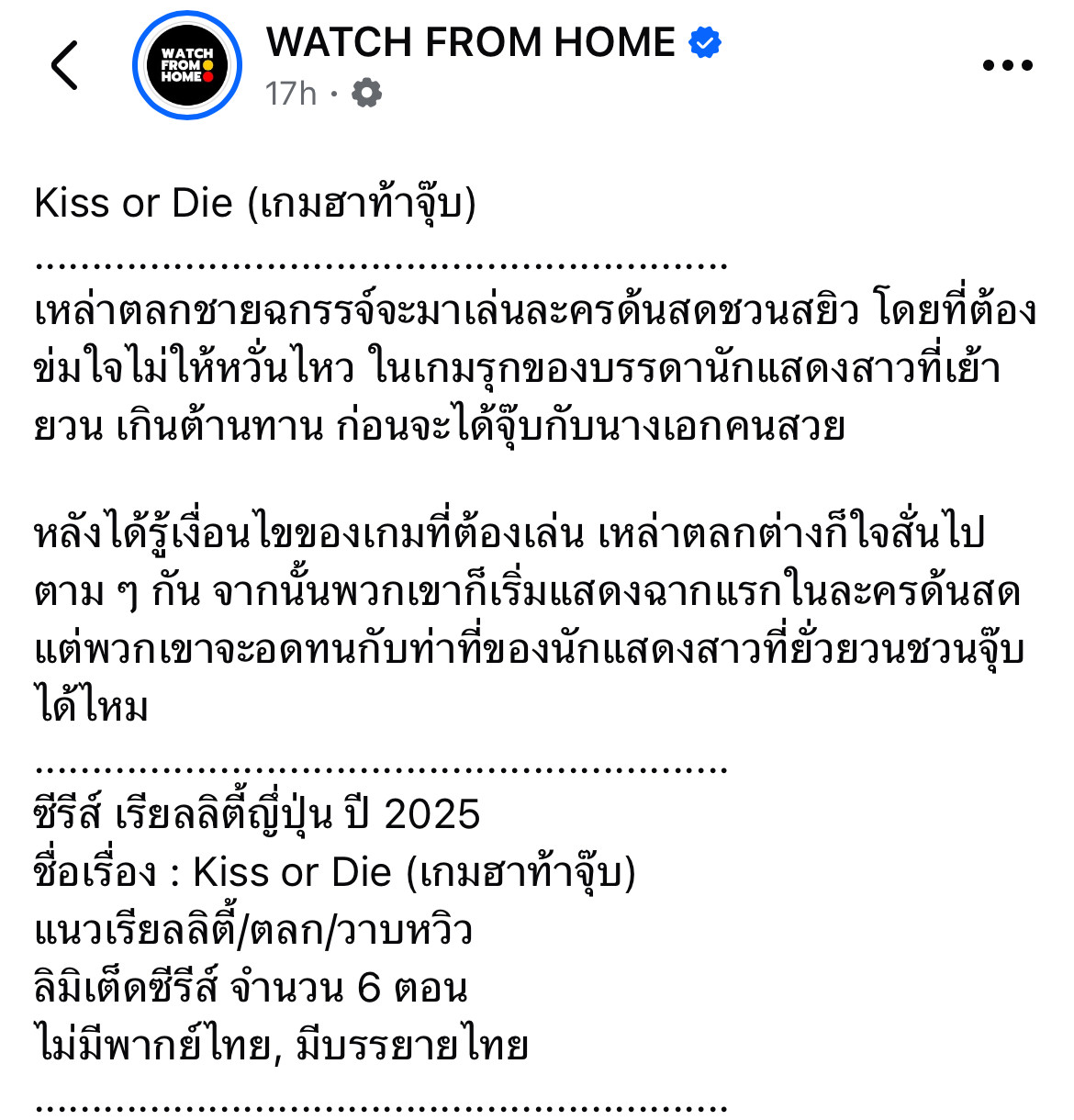Open WATCH FROM HOME profile picture
The width and height of the screenshot is (1074, 1120).
187,65
